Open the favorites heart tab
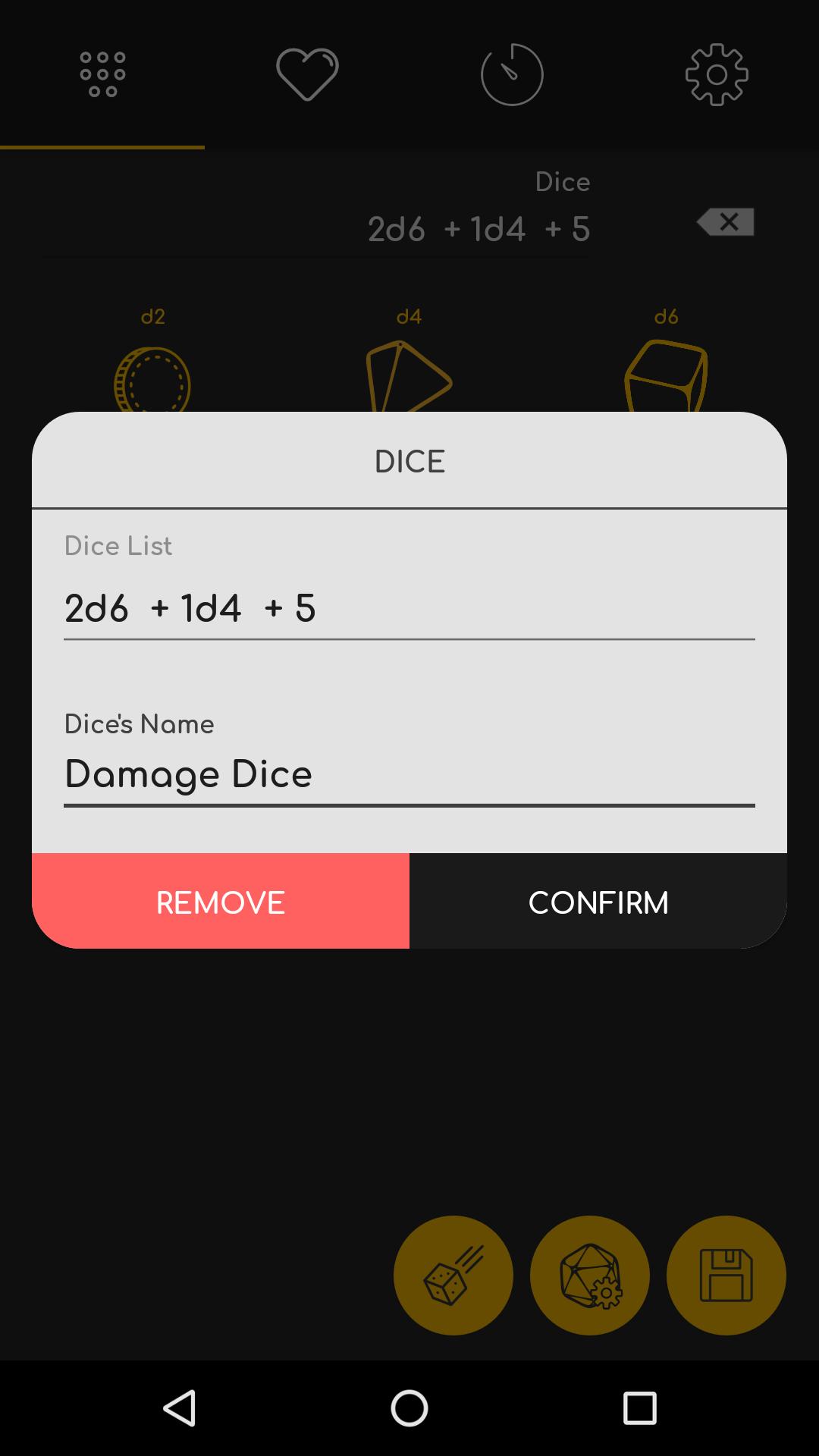 tap(307, 74)
